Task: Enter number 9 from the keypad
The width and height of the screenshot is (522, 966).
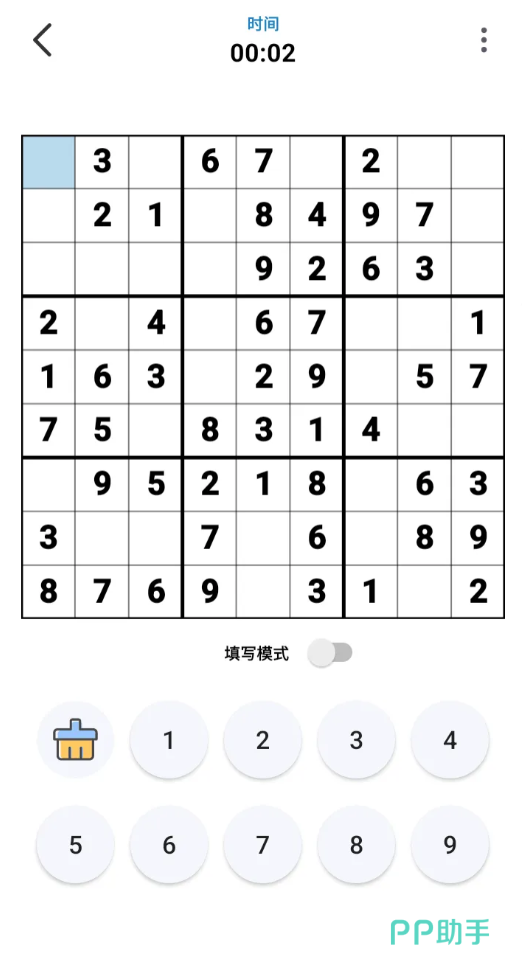Action: pyautogui.click(x=450, y=845)
